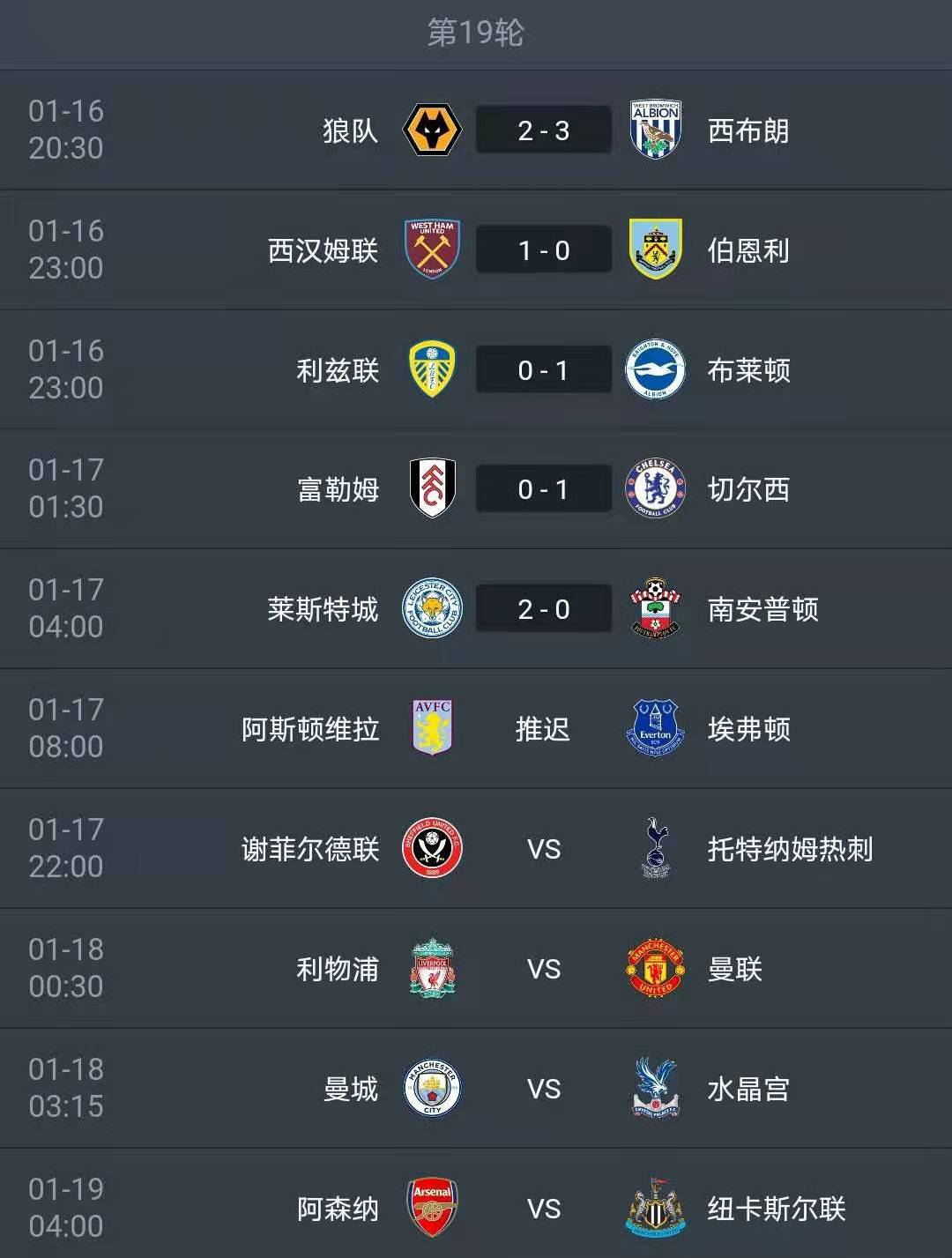
Task: View the 谢菲尔德联 vs 托特纳姆热刺 fixture
Action: point(543,849)
